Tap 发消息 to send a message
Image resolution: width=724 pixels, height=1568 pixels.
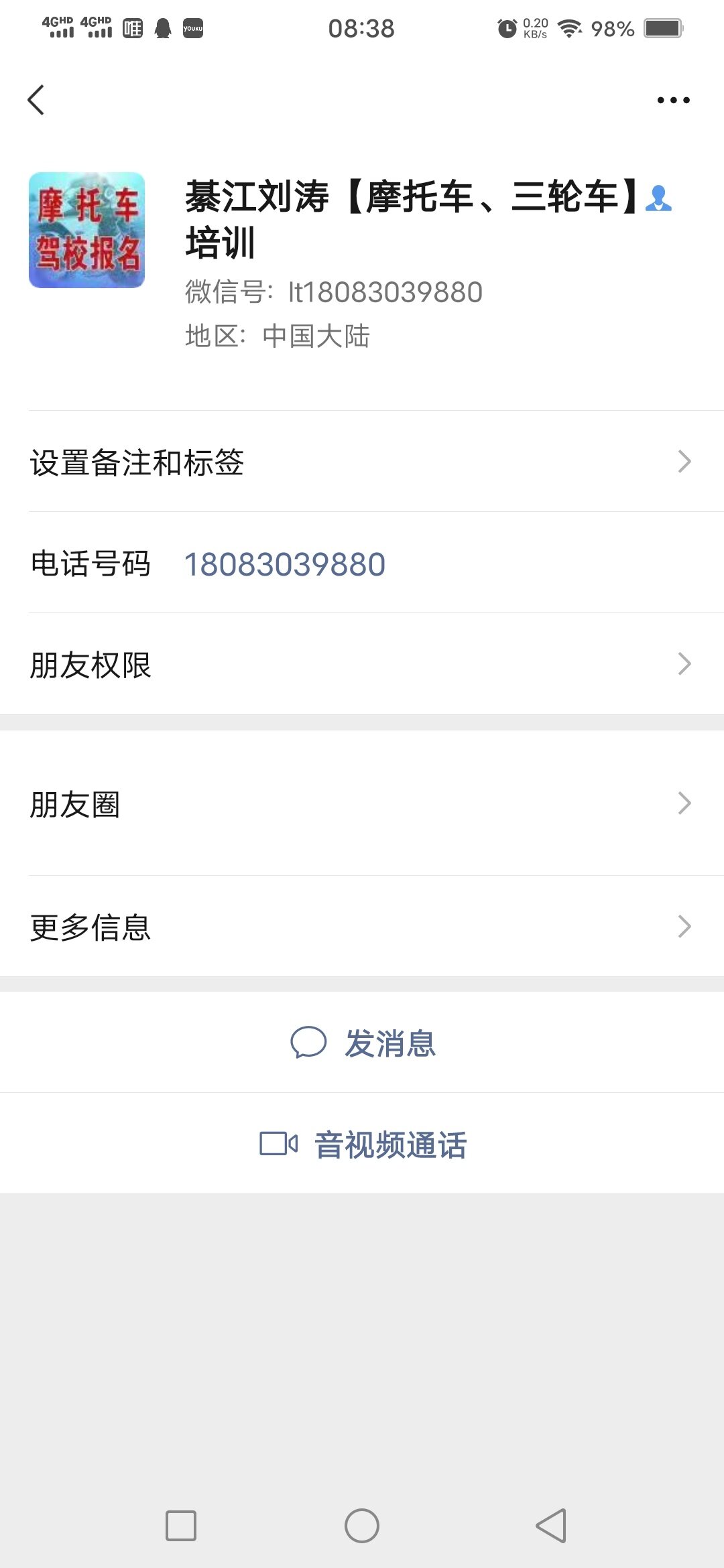(x=363, y=1043)
